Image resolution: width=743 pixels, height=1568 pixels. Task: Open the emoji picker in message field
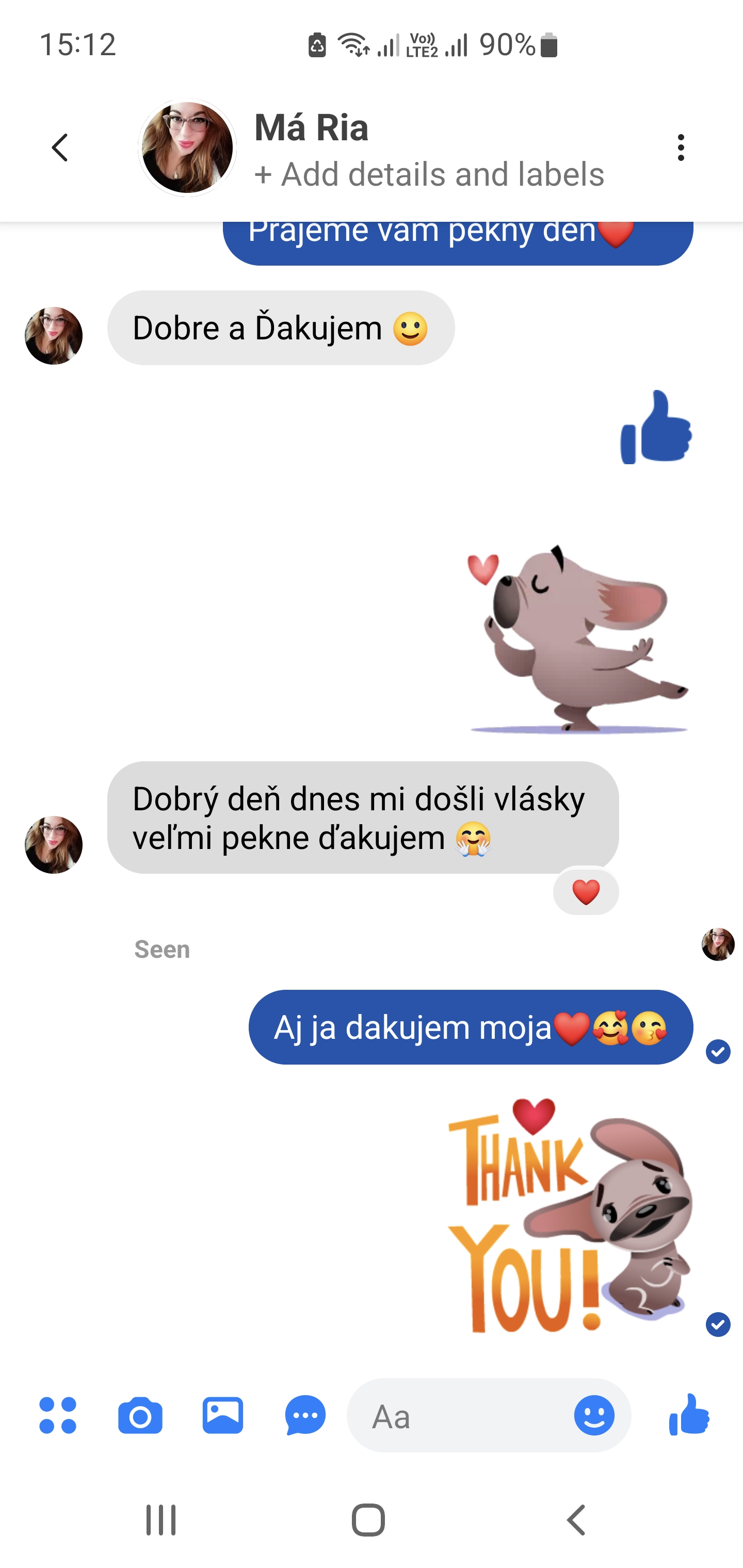click(594, 1415)
